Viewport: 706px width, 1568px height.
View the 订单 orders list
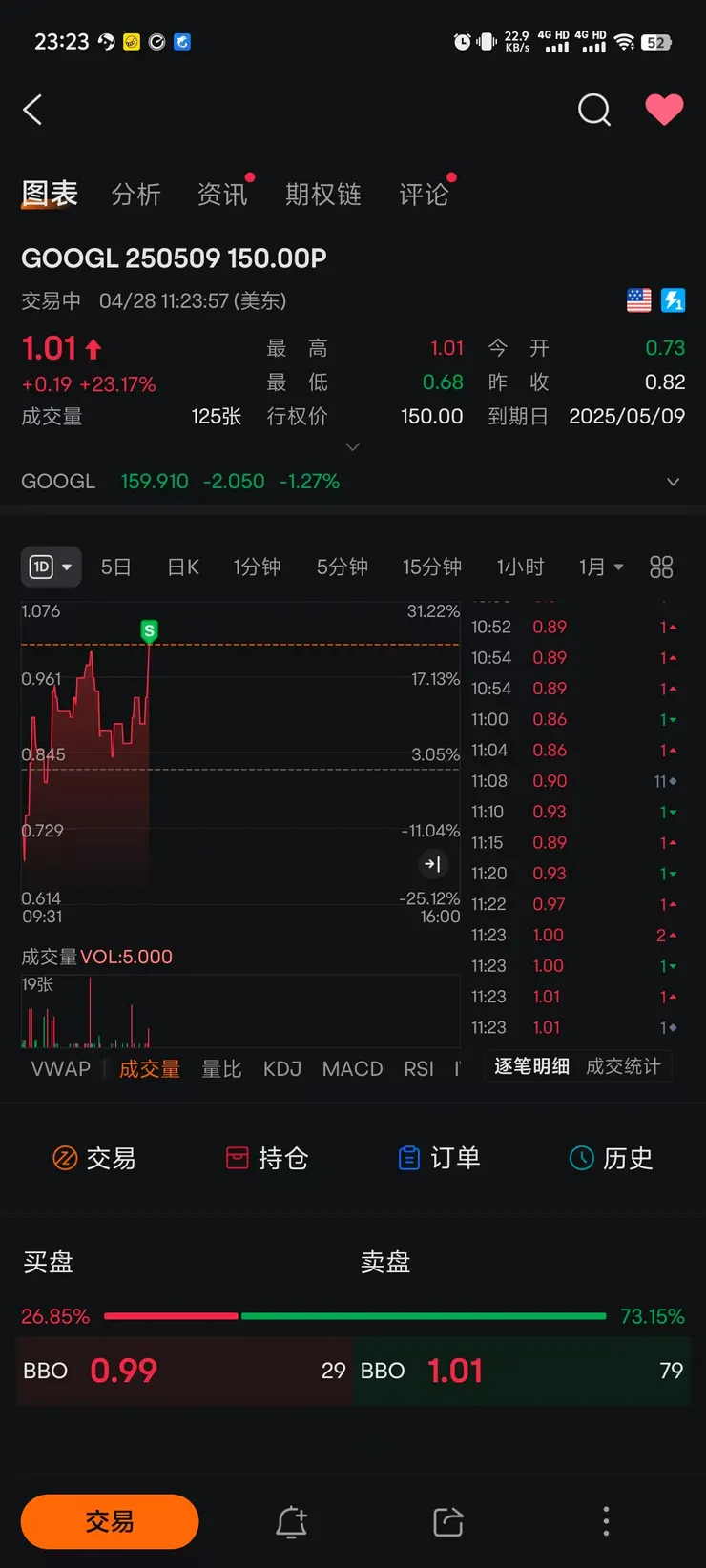point(437,1158)
